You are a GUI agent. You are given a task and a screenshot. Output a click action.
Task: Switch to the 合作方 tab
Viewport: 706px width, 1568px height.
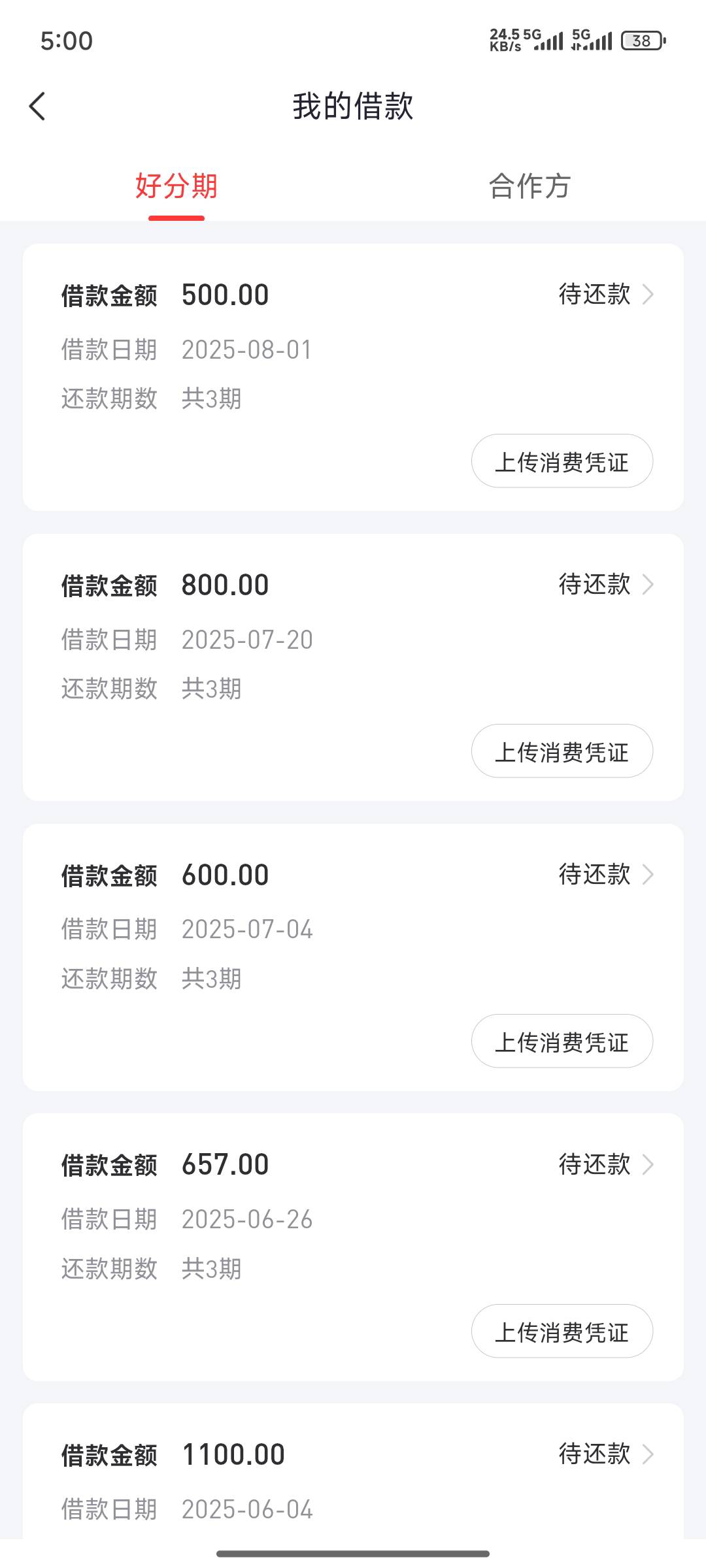click(x=529, y=186)
